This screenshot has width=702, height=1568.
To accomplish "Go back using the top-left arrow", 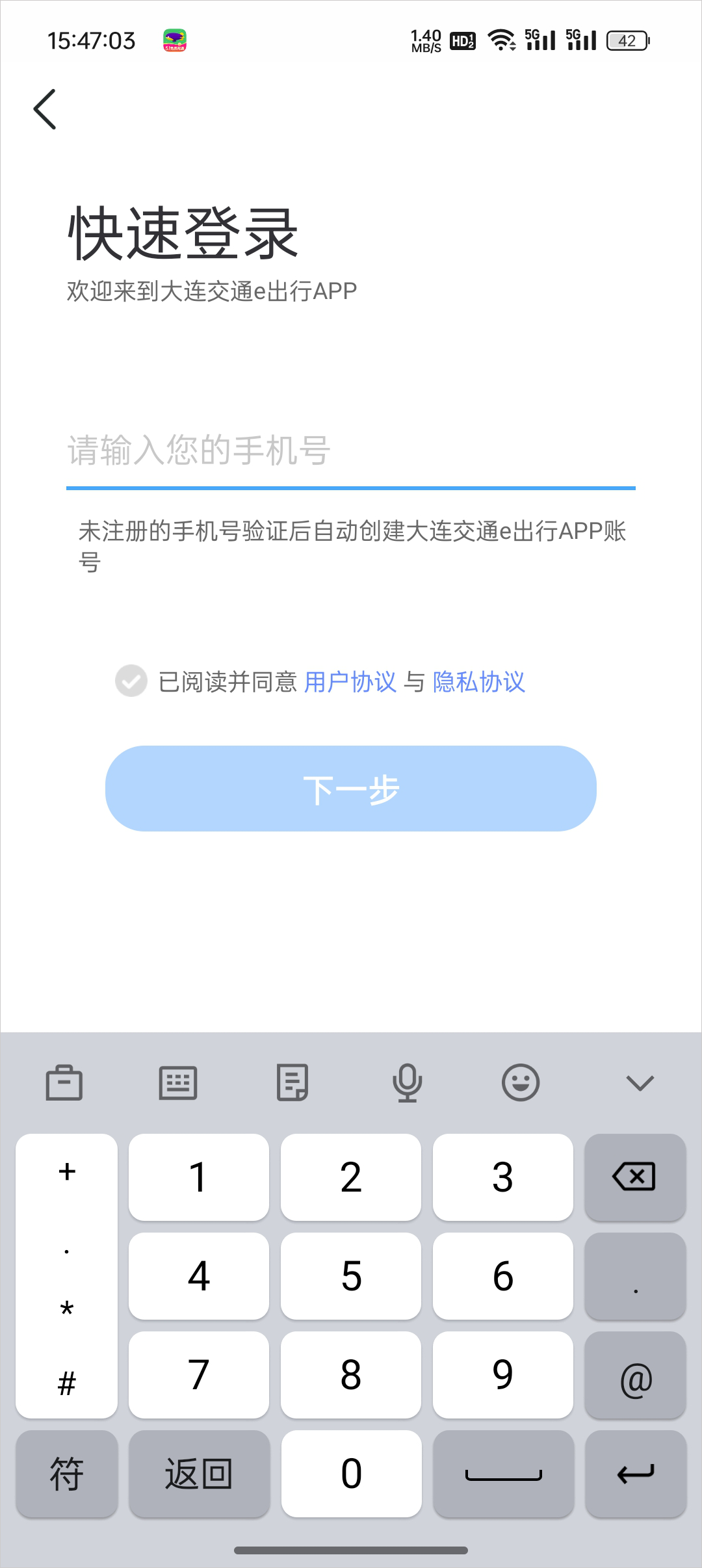I will point(45,109).
